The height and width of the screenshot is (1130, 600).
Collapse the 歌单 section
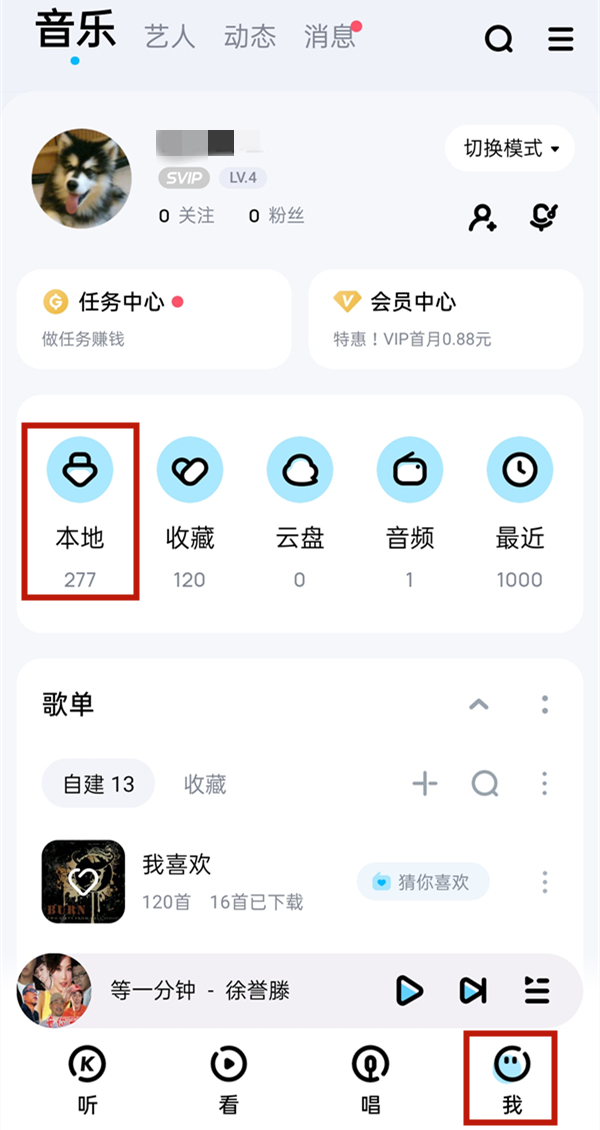(x=479, y=705)
